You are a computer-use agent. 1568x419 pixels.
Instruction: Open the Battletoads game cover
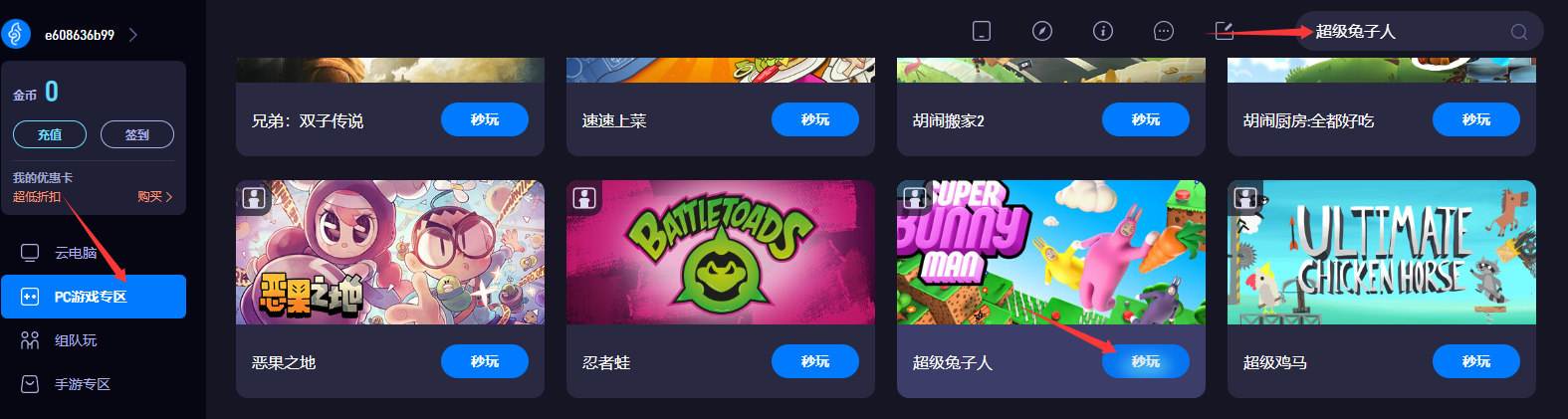click(x=720, y=252)
